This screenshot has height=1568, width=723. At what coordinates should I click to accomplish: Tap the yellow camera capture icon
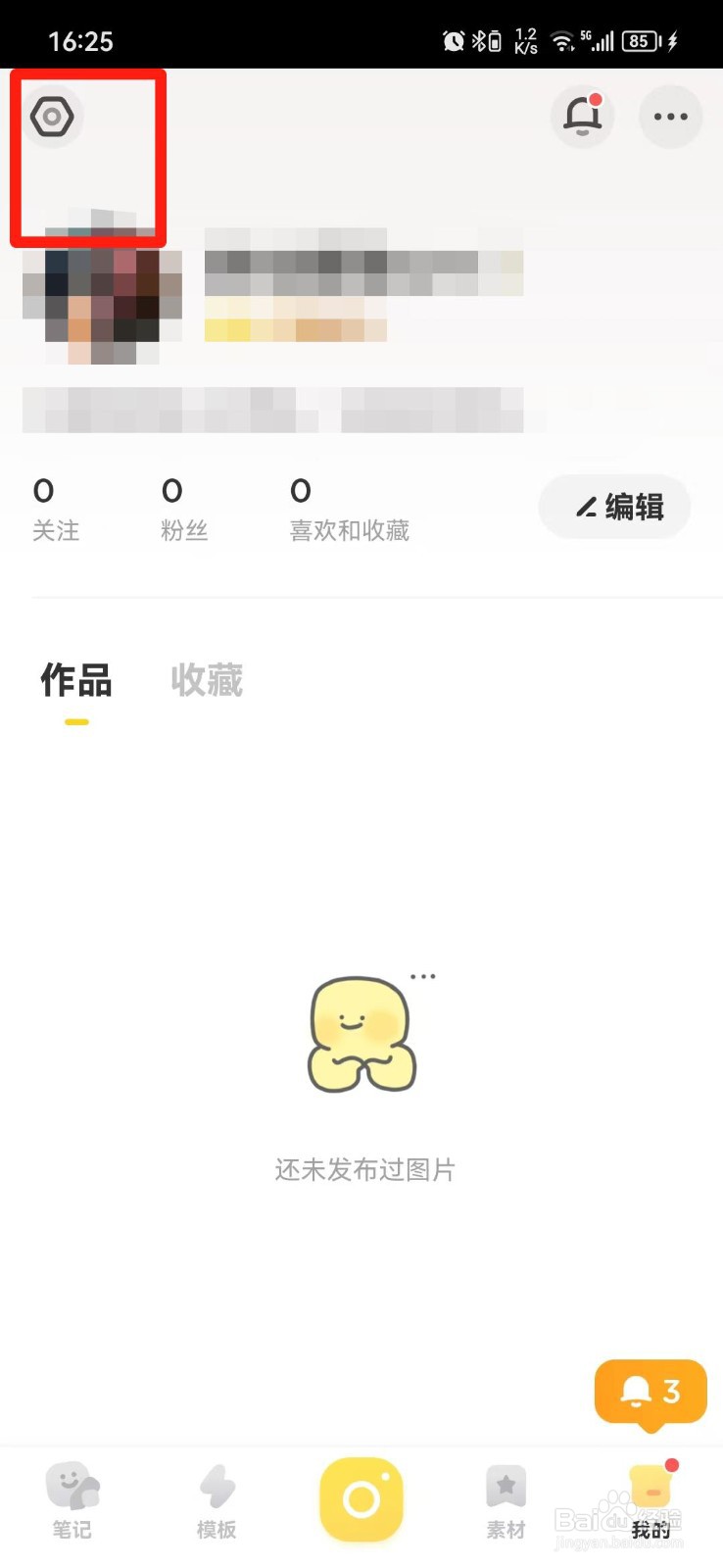click(361, 1499)
